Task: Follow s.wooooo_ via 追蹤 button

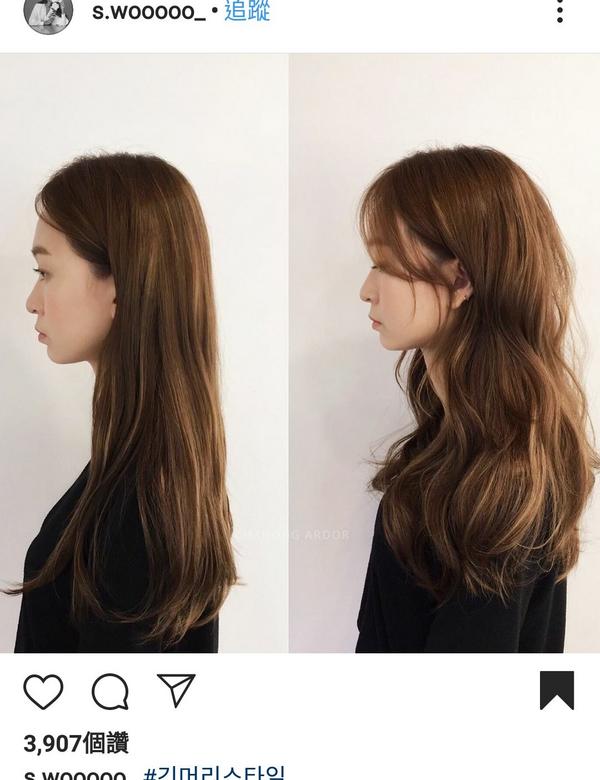Action: pyautogui.click(x=248, y=12)
